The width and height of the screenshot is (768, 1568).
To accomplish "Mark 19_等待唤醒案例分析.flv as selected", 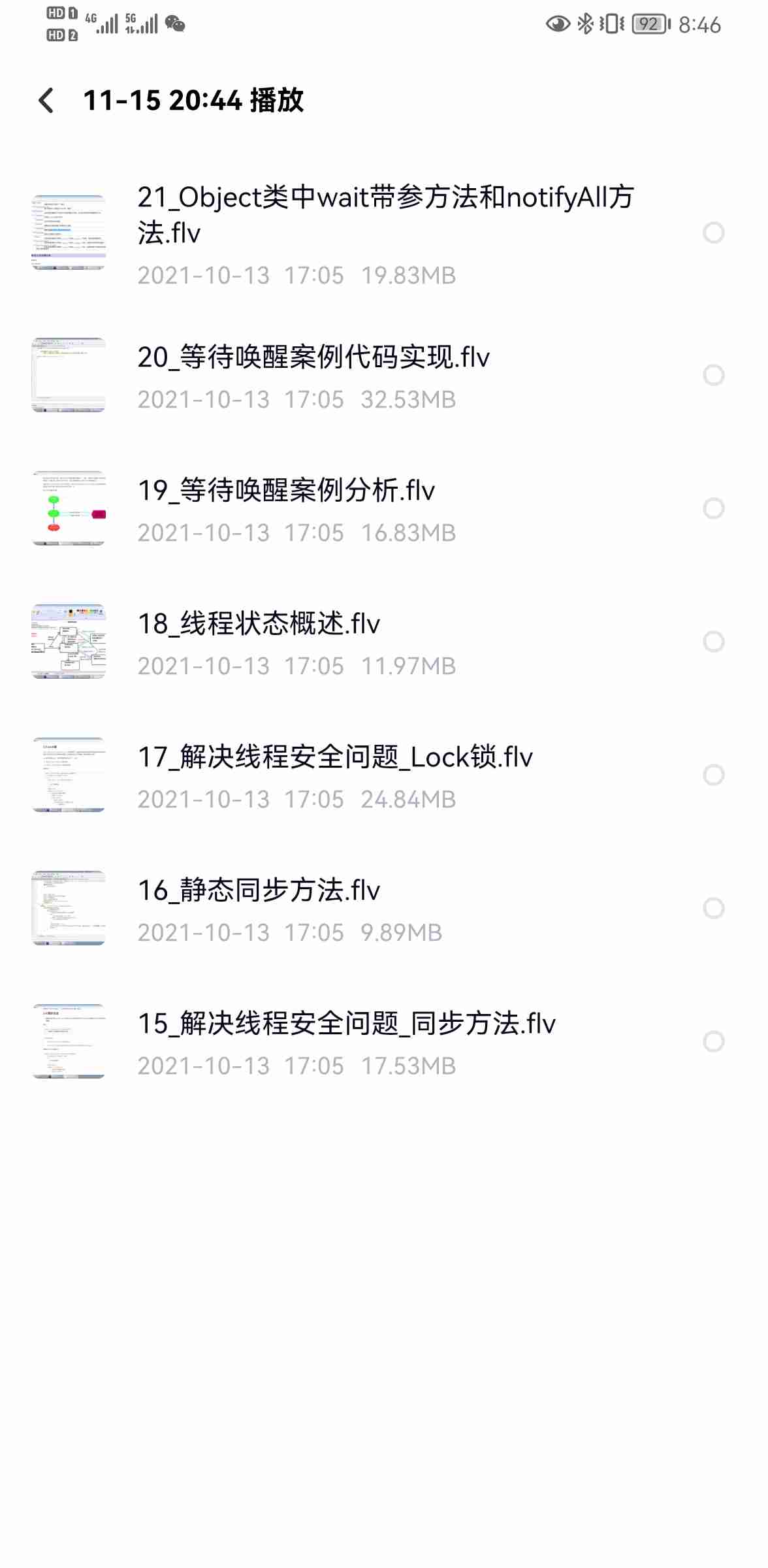I will click(x=713, y=508).
